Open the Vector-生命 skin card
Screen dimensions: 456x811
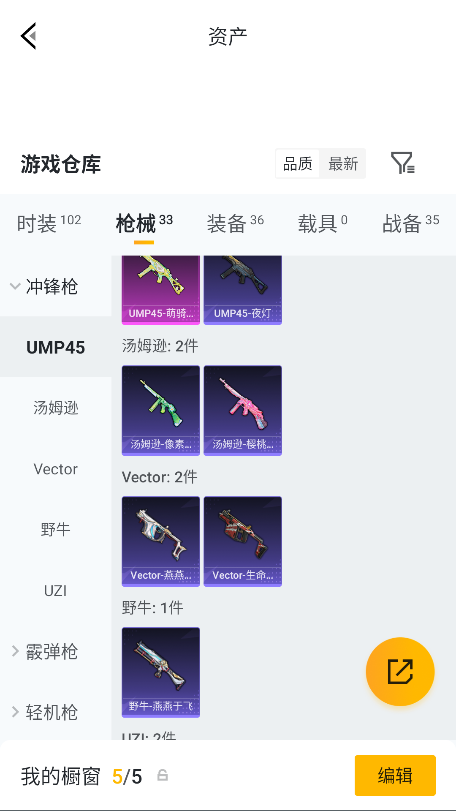[x=243, y=542]
